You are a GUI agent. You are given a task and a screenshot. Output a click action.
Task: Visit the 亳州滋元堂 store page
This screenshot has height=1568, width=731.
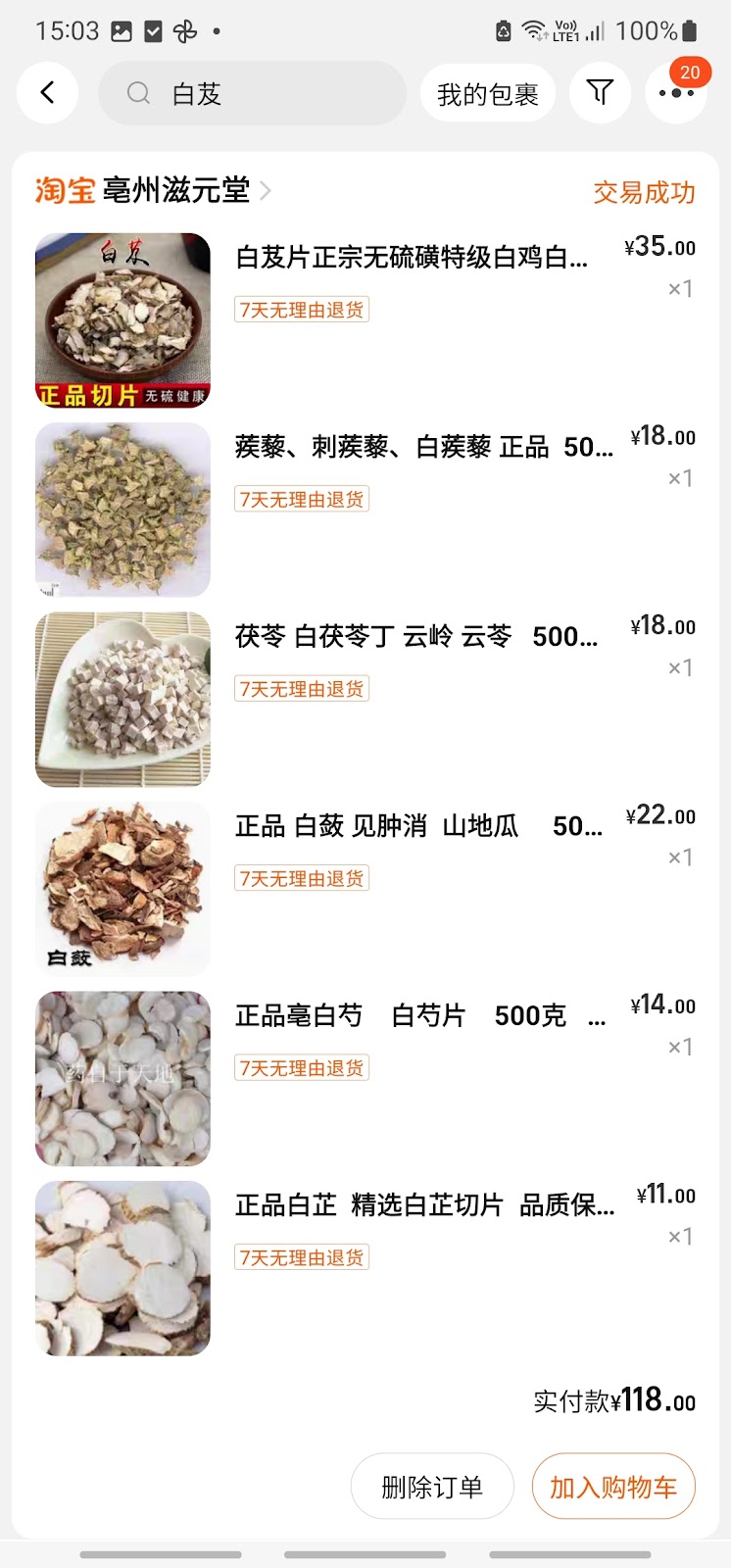(x=176, y=190)
